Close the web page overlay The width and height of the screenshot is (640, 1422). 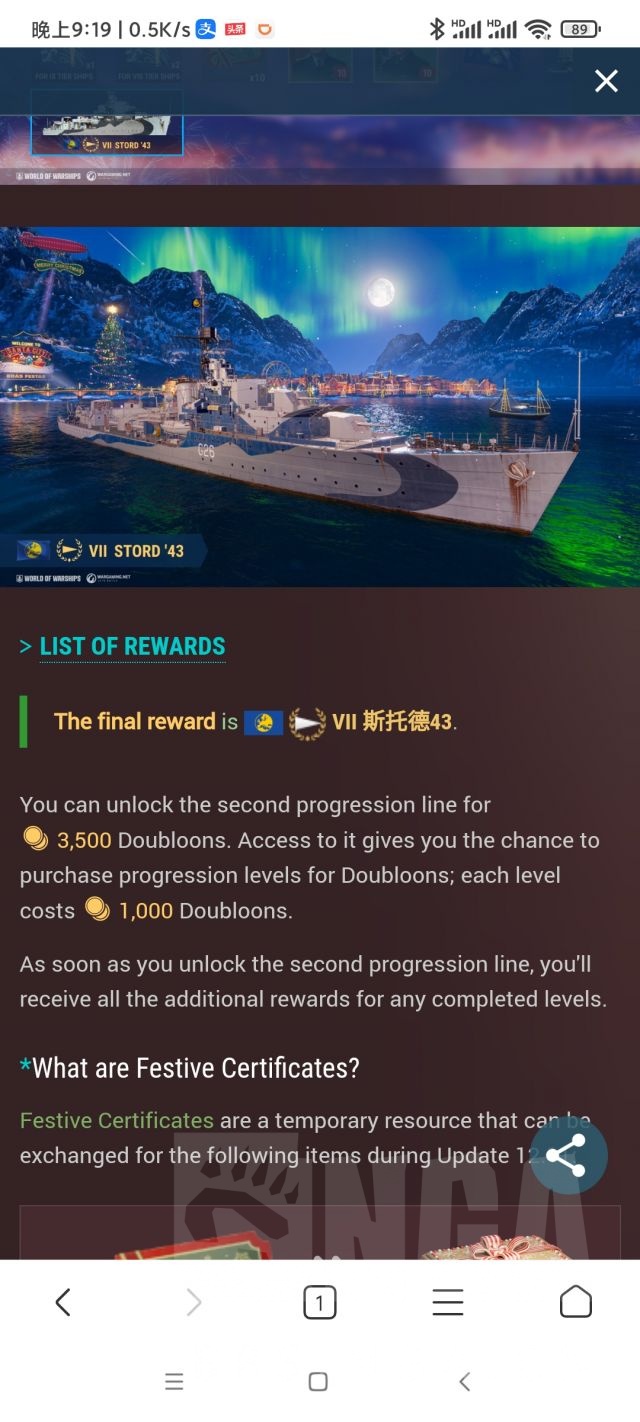click(x=606, y=81)
